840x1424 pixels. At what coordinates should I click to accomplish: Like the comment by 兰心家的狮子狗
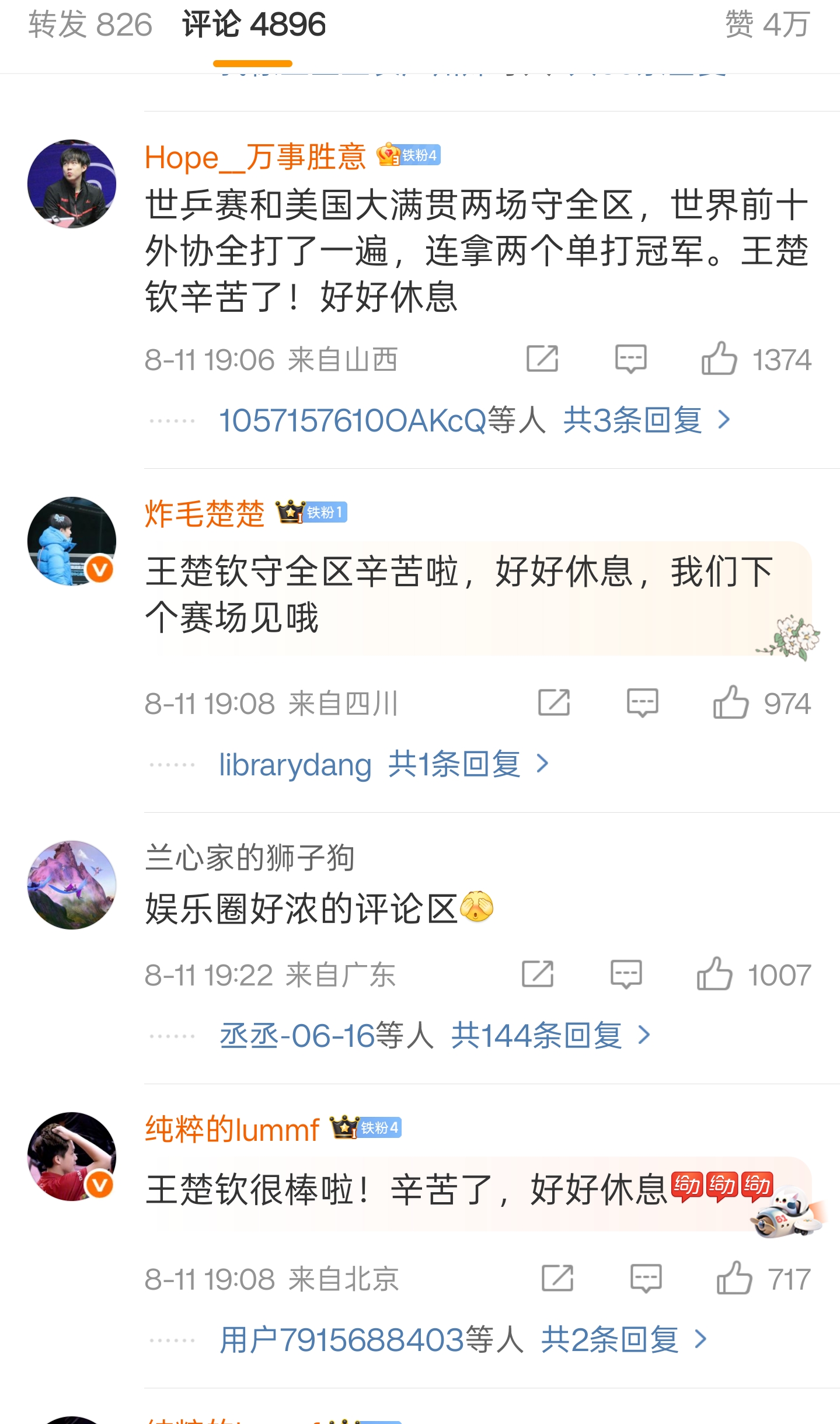714,974
